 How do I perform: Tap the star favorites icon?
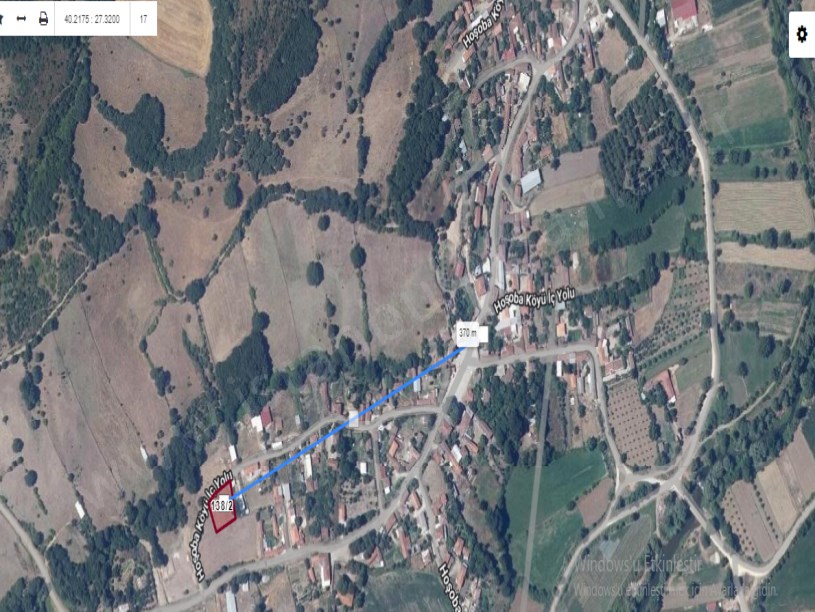(3, 18)
